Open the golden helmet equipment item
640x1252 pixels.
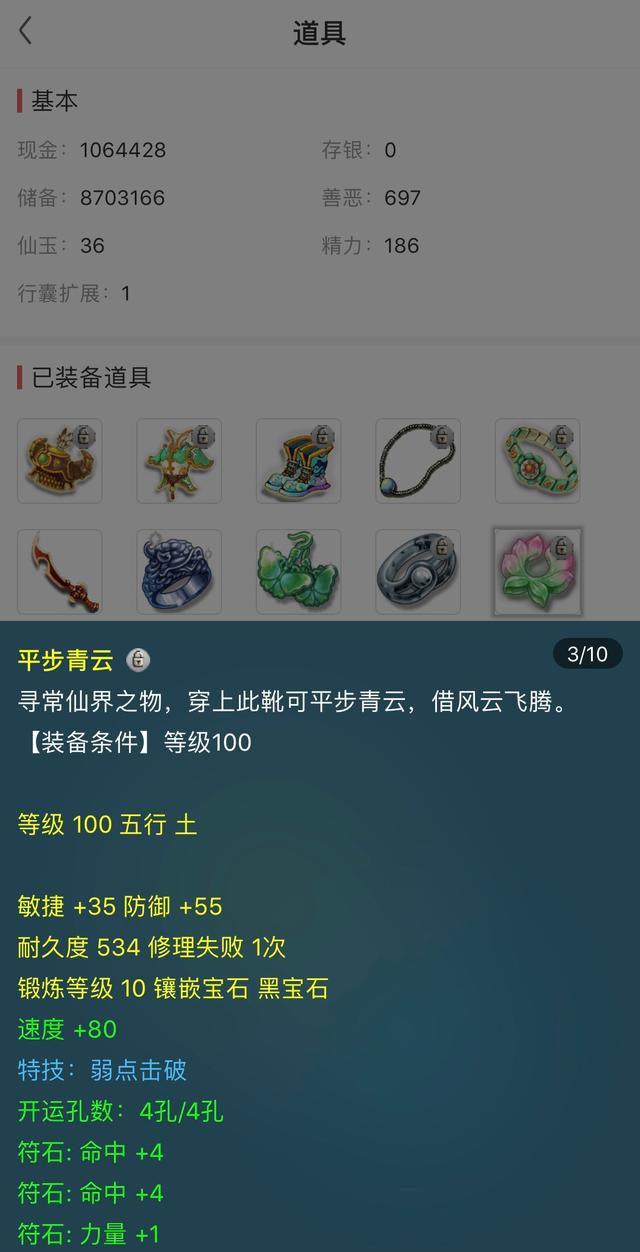[59, 461]
